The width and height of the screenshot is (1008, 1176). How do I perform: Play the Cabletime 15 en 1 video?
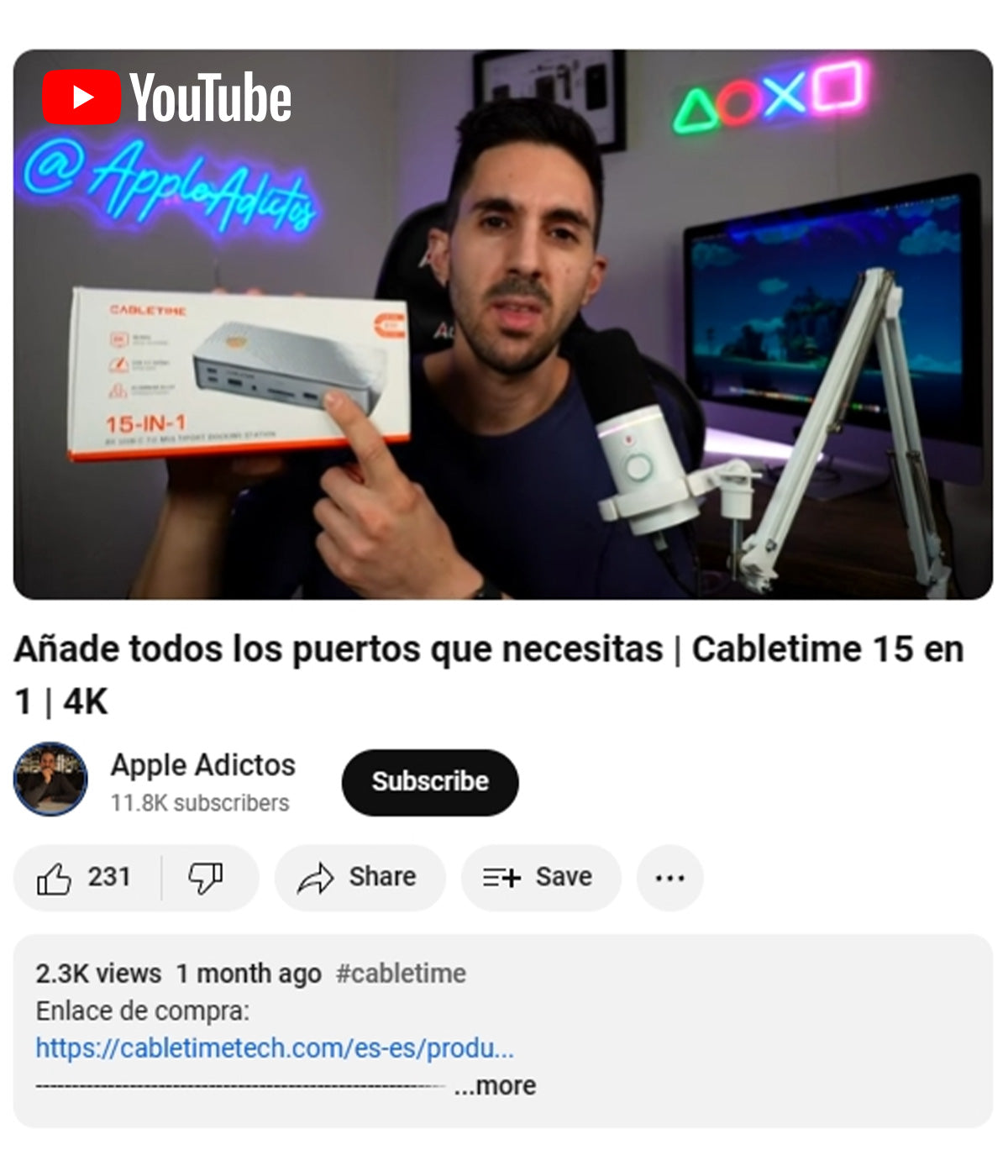click(x=502, y=324)
